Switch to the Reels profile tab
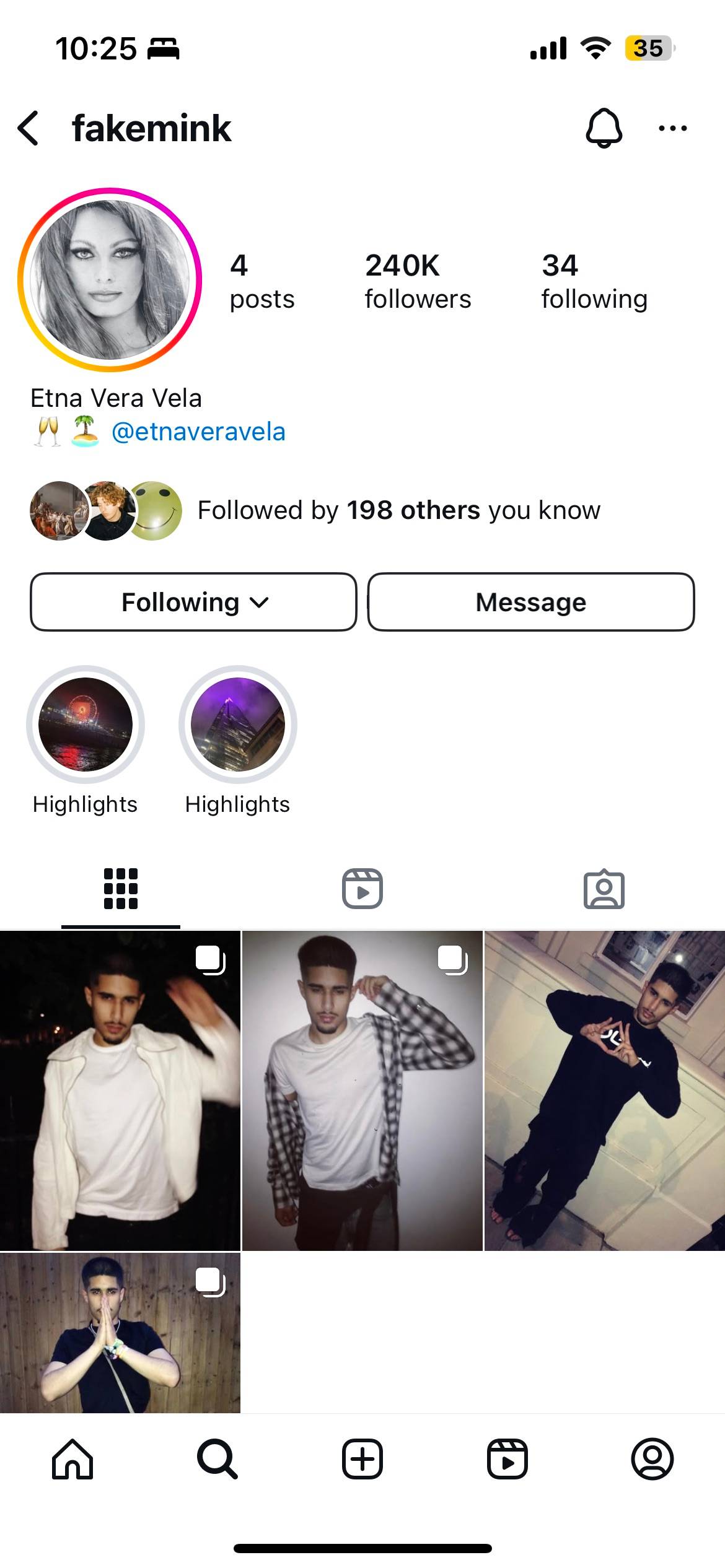This screenshot has height=1568, width=725. pos(362,889)
